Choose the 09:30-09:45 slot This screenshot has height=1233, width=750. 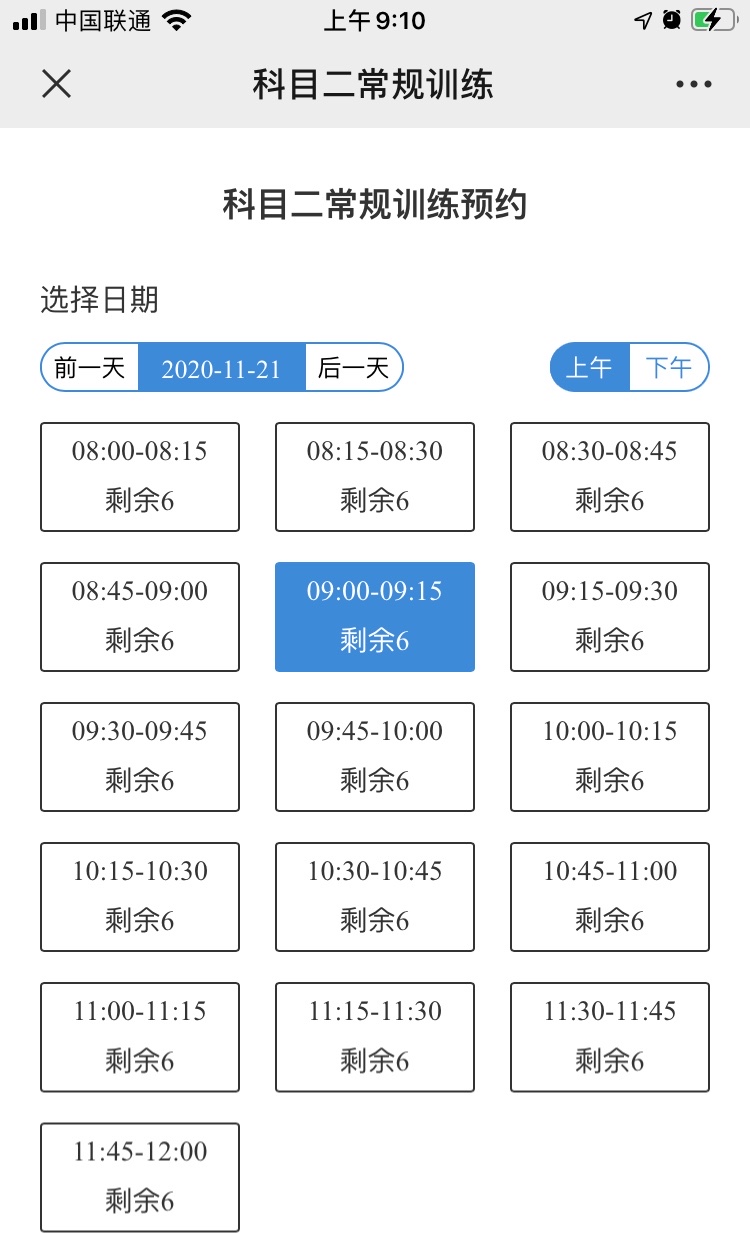click(140, 757)
